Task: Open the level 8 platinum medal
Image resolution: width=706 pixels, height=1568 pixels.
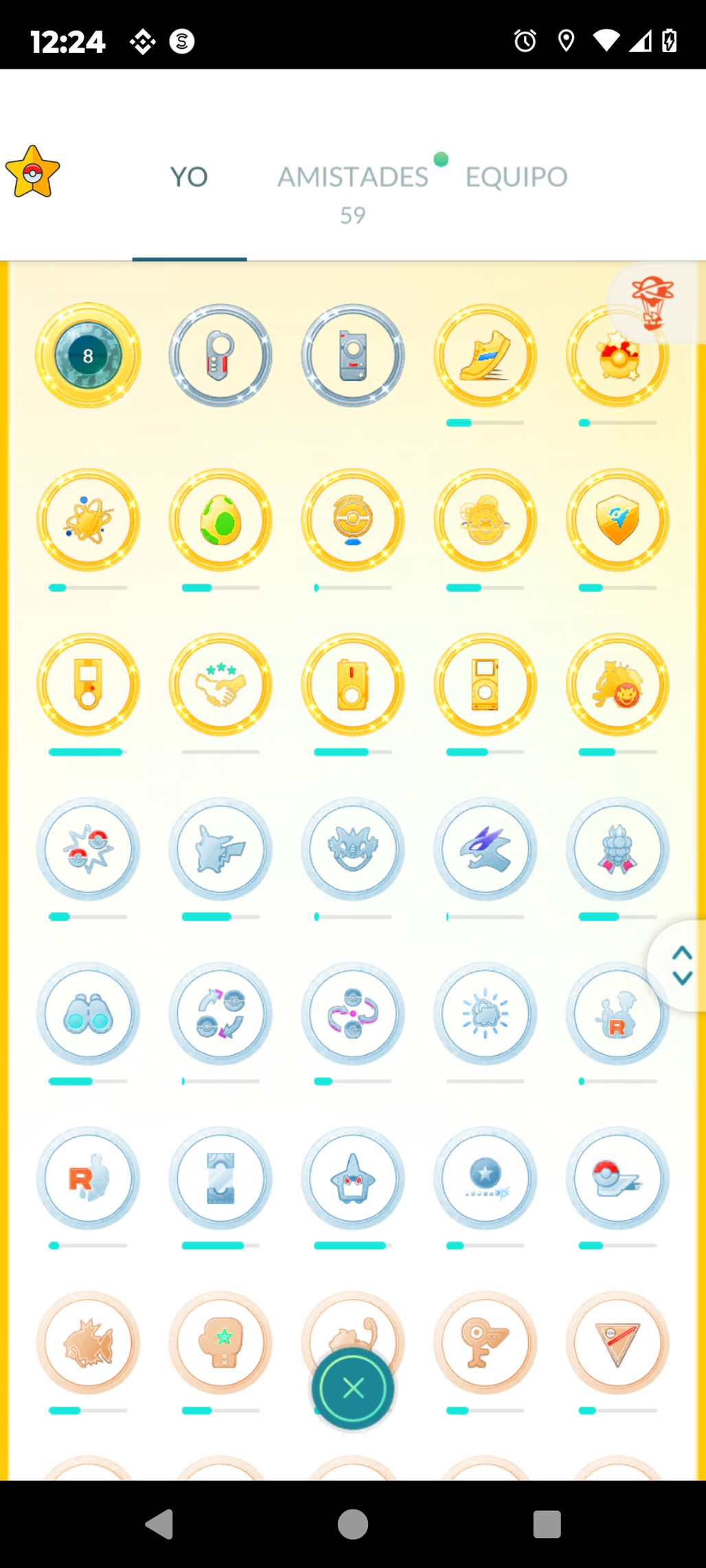Action: 88,356
